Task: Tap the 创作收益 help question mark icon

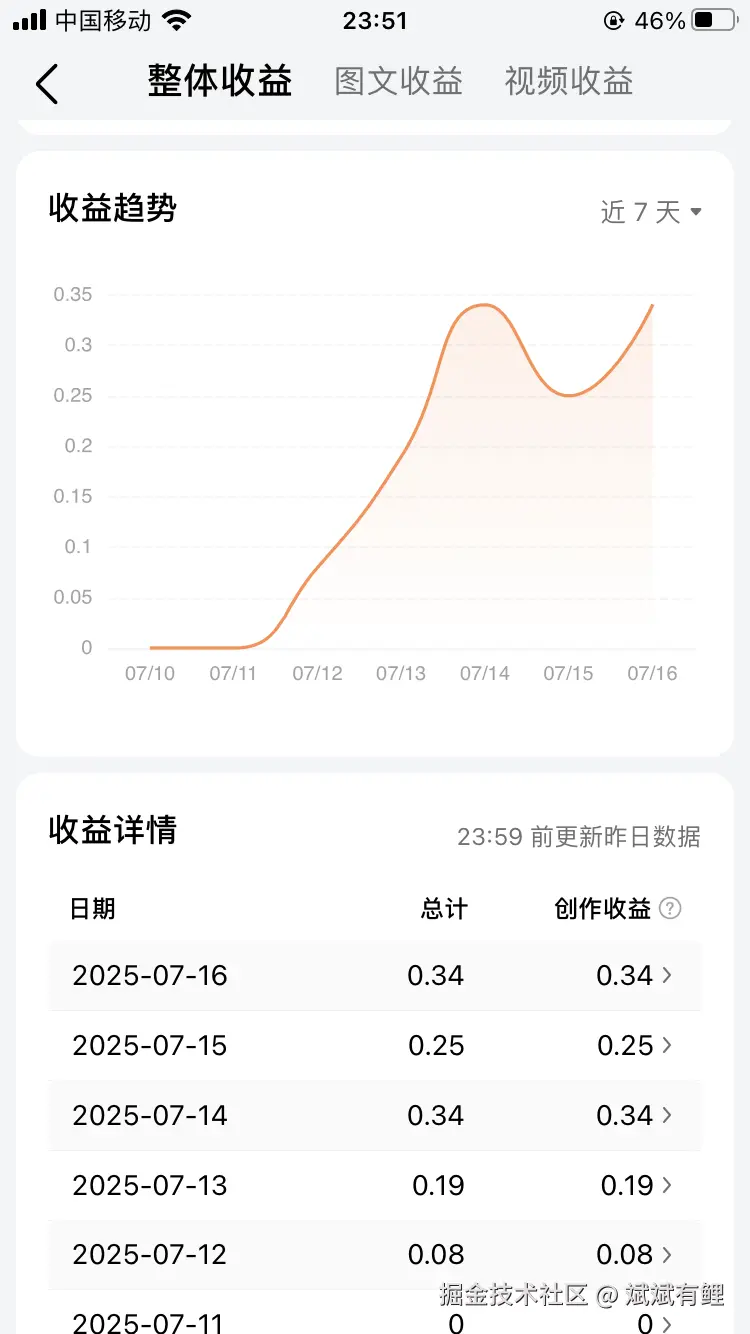Action: tap(670, 908)
